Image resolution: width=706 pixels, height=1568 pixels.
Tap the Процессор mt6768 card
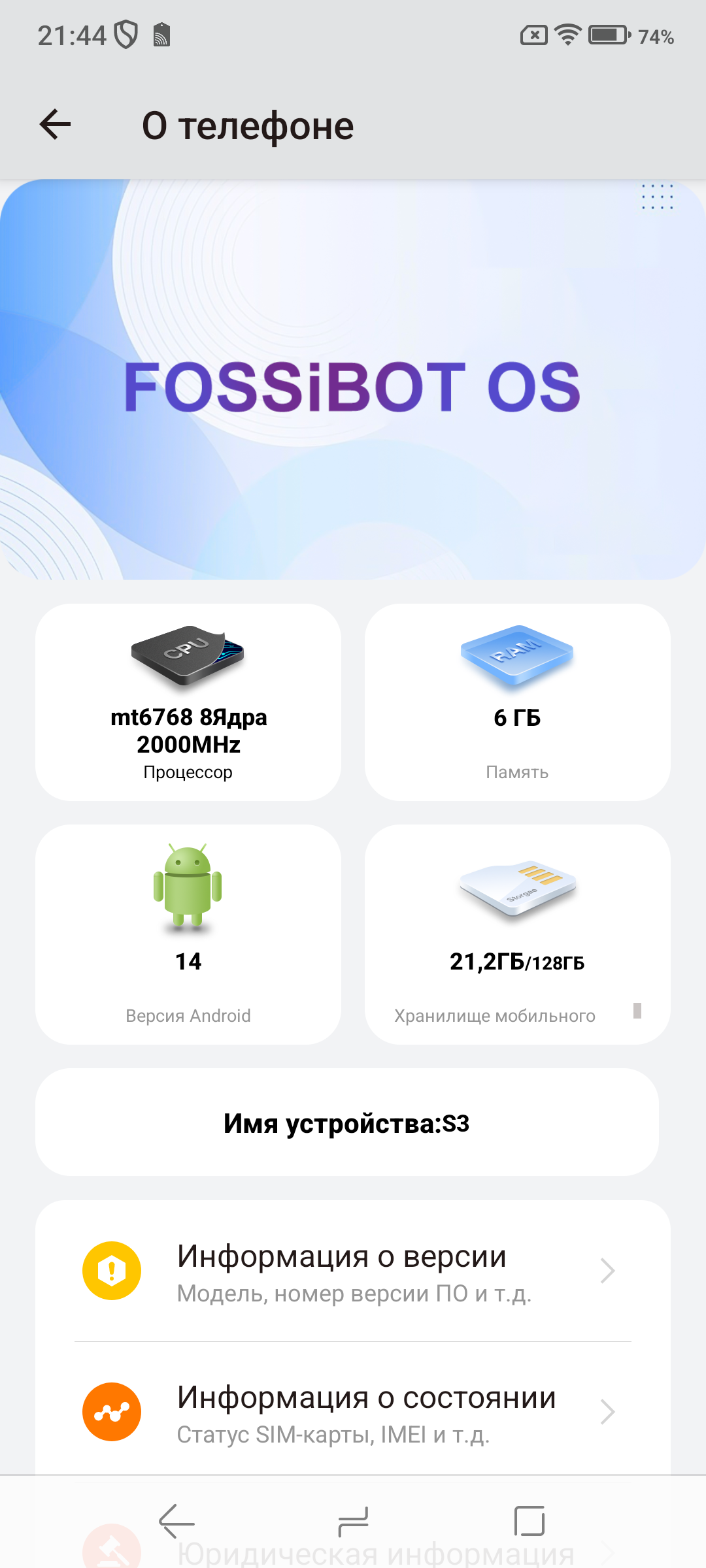click(188, 702)
